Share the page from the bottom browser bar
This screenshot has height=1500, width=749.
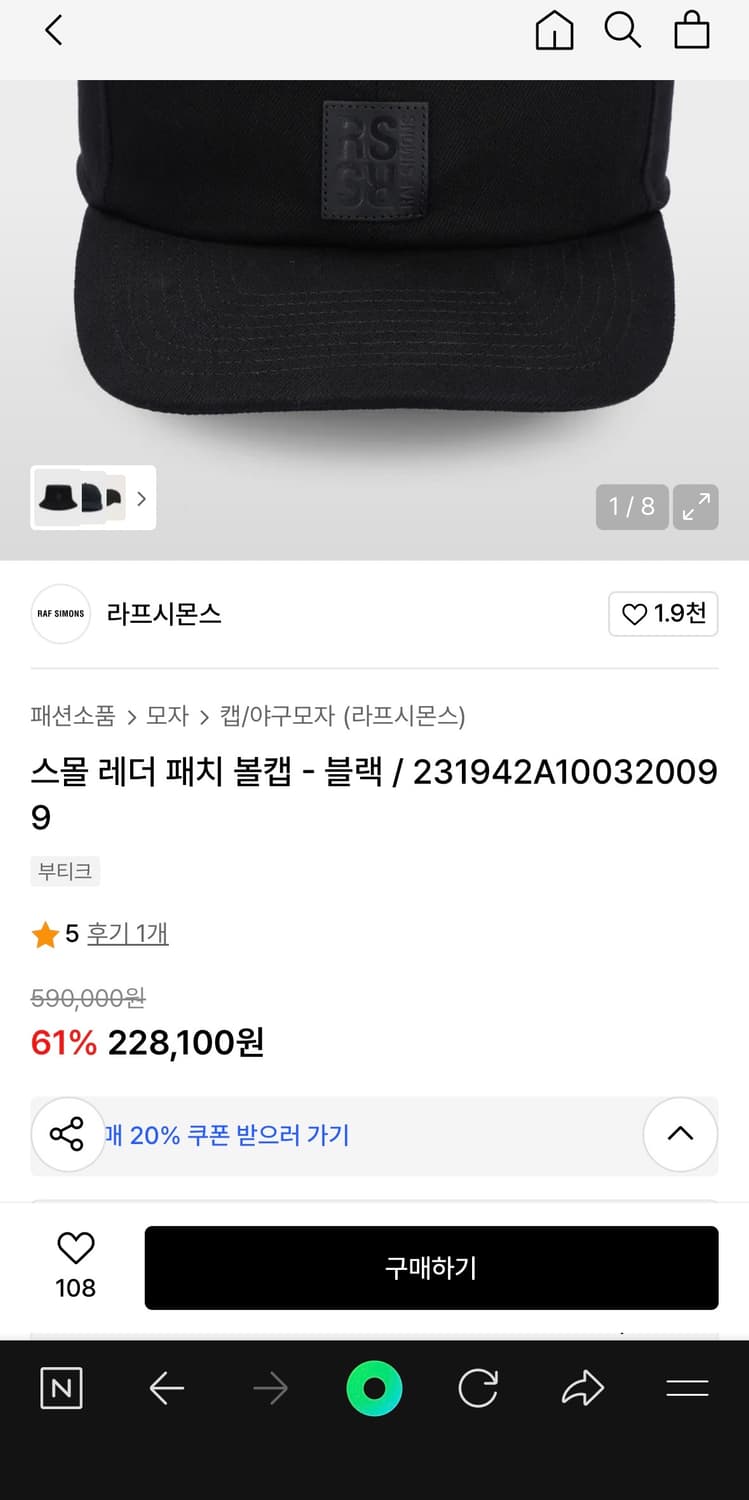(x=582, y=1388)
